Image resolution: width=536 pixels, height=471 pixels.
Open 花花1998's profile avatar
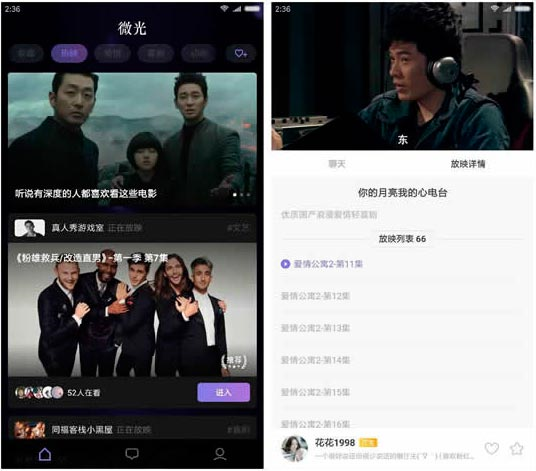click(x=294, y=449)
